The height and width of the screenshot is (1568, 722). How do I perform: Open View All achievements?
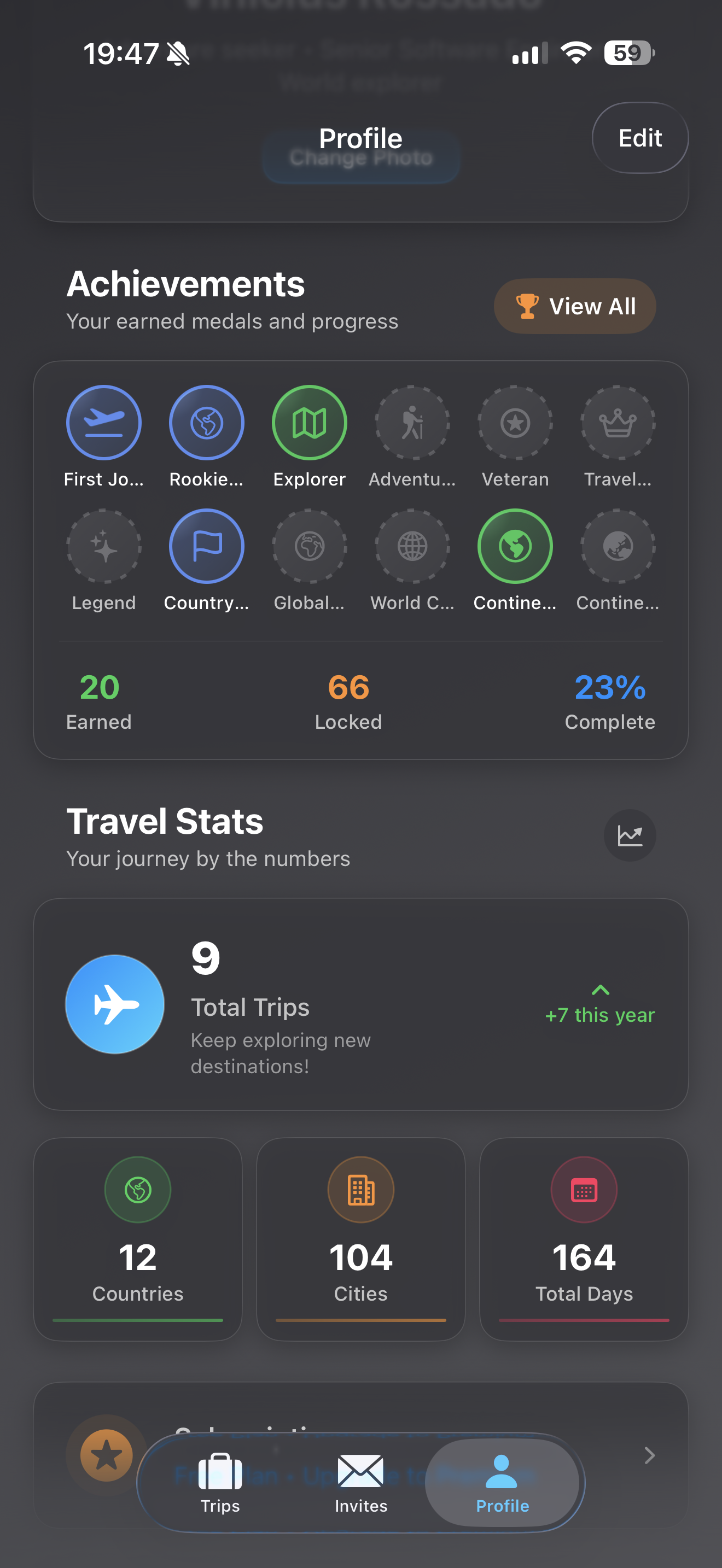[574, 306]
